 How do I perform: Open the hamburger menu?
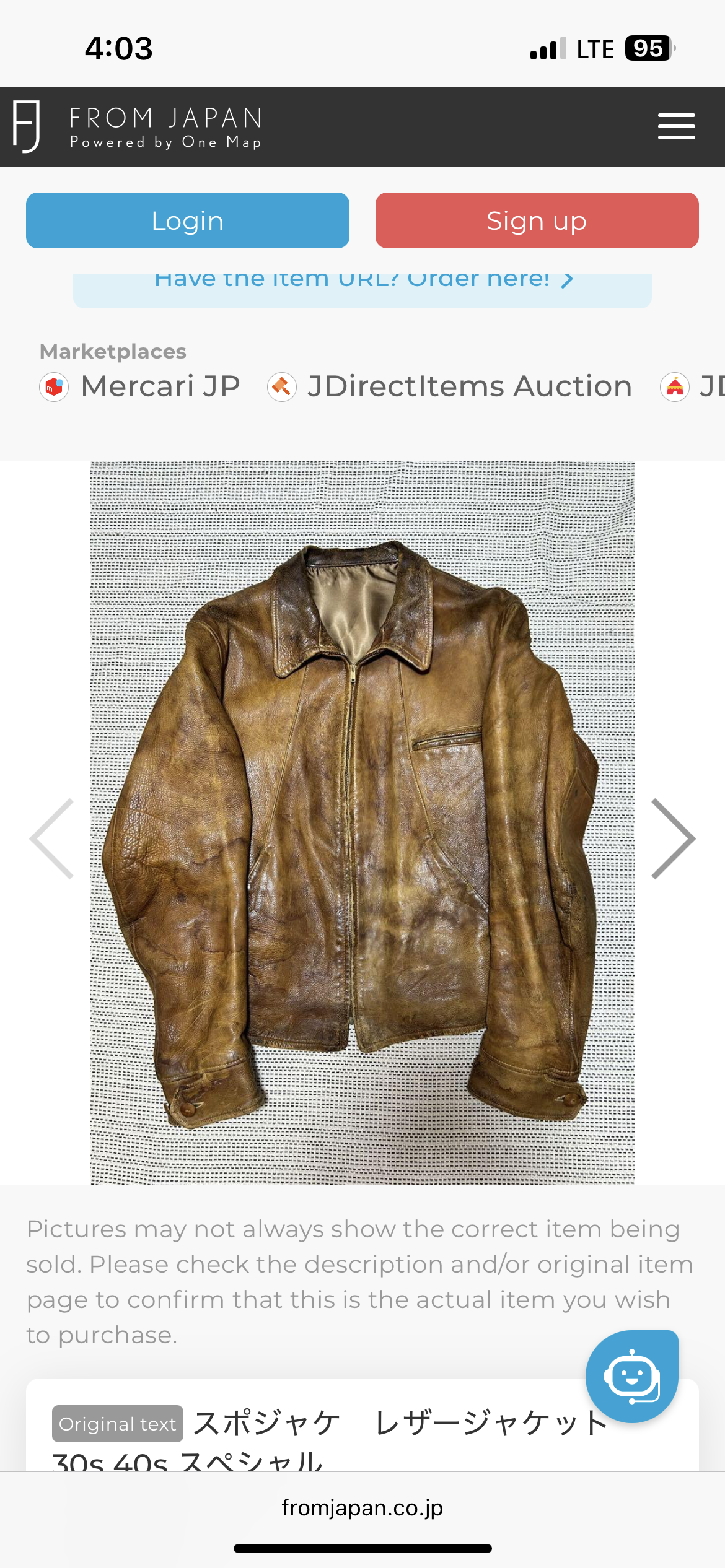tap(676, 126)
